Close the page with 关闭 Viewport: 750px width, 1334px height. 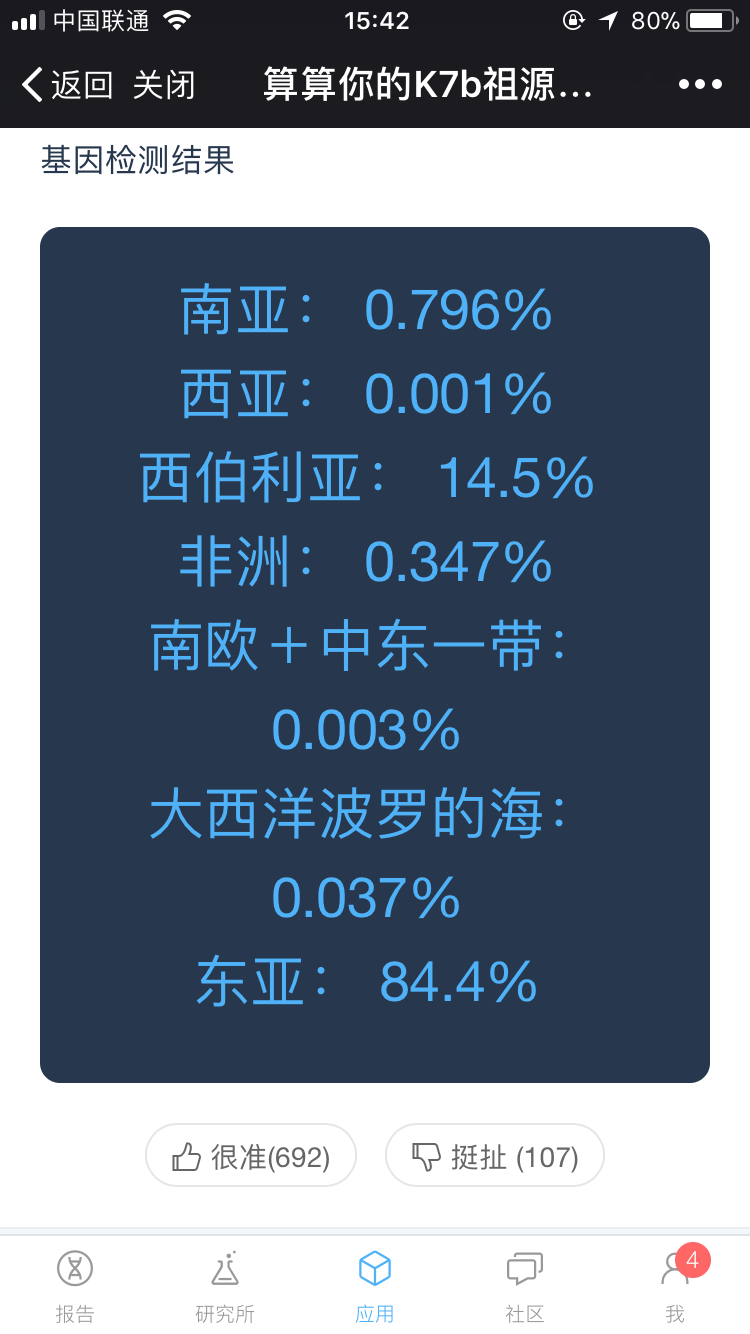pyautogui.click(x=164, y=85)
